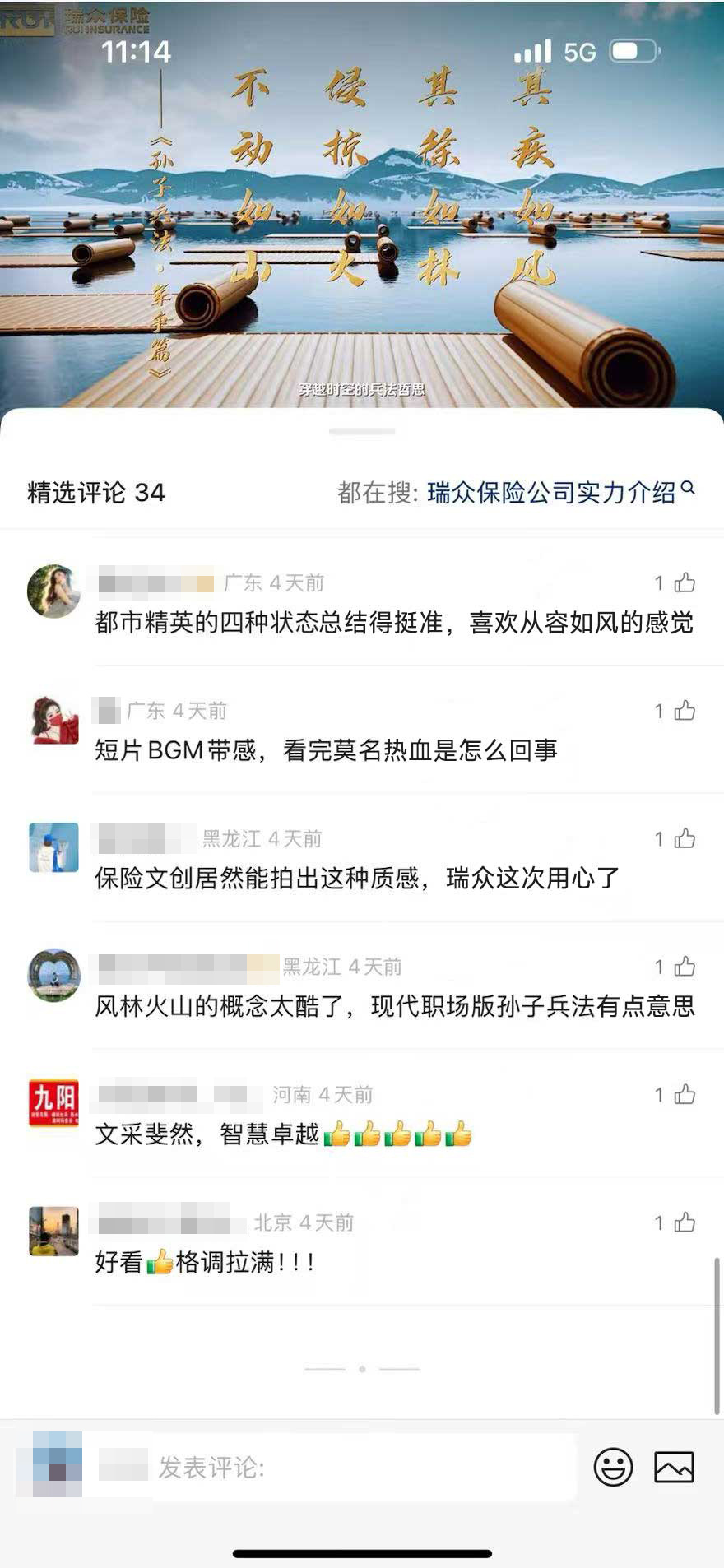Attach an image to comment
724x1568 pixels.
pyautogui.click(x=674, y=1467)
